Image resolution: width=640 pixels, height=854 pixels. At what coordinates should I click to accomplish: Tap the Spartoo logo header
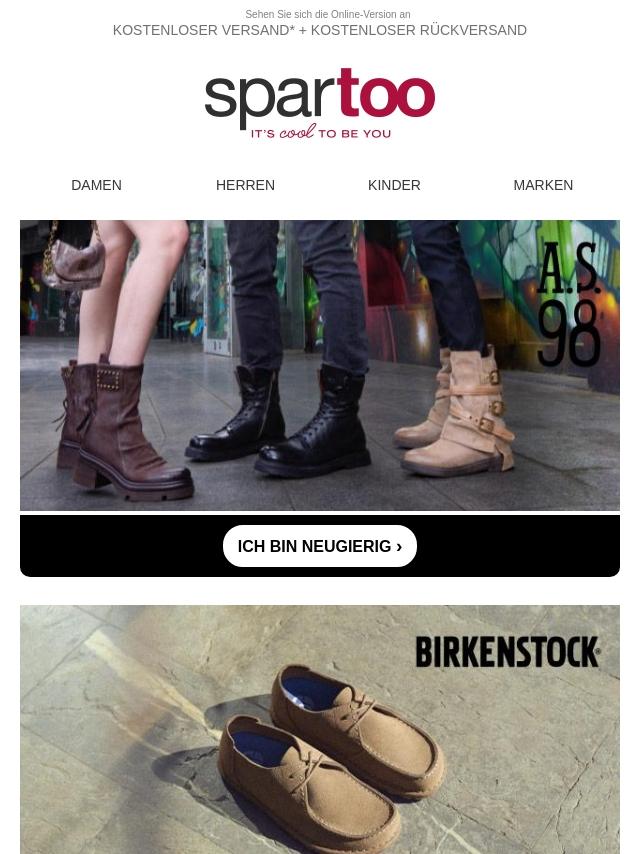[x=320, y=103]
